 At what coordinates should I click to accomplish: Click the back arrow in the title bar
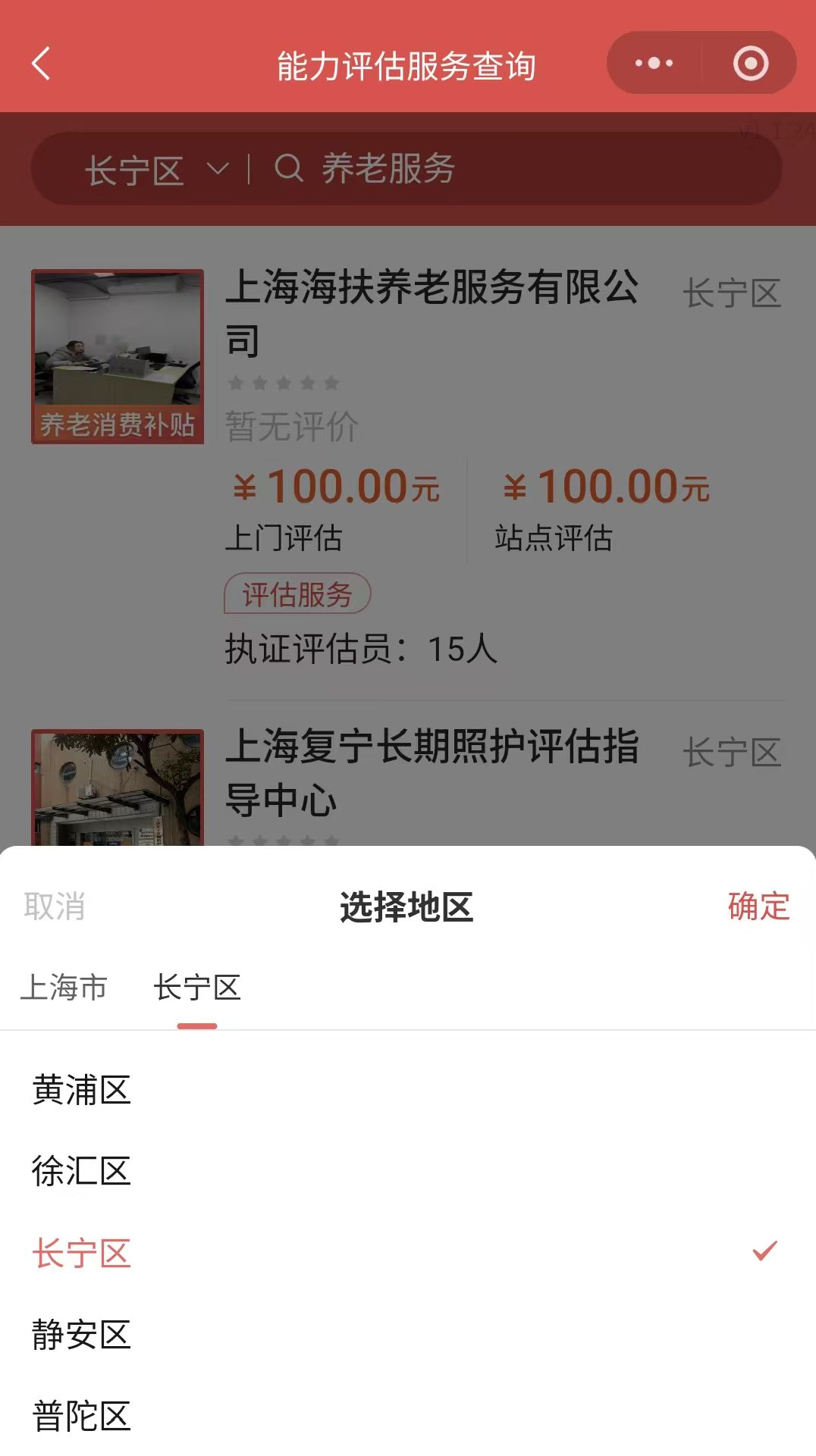[40, 64]
